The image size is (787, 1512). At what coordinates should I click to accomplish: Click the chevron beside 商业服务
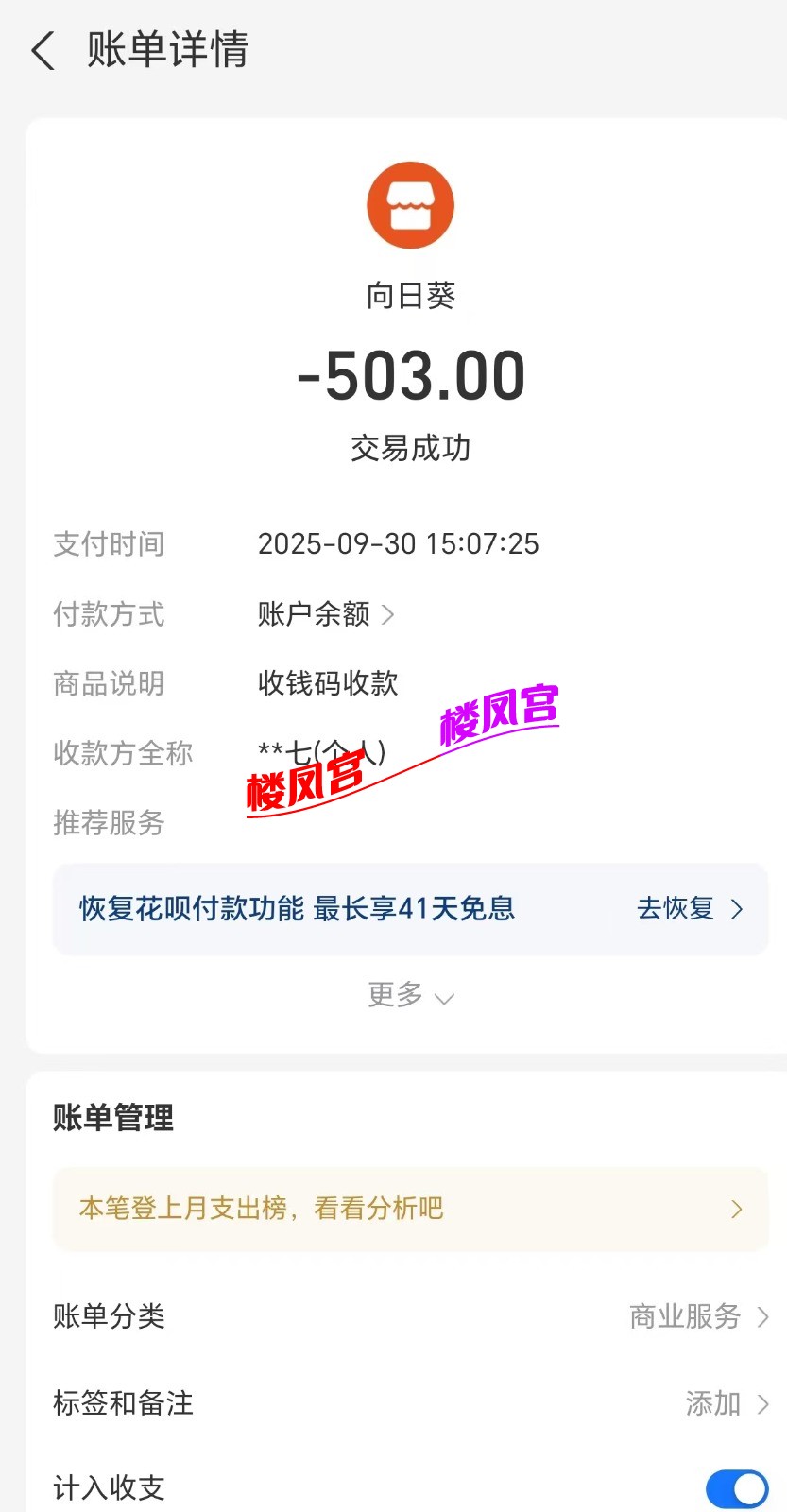click(762, 1316)
